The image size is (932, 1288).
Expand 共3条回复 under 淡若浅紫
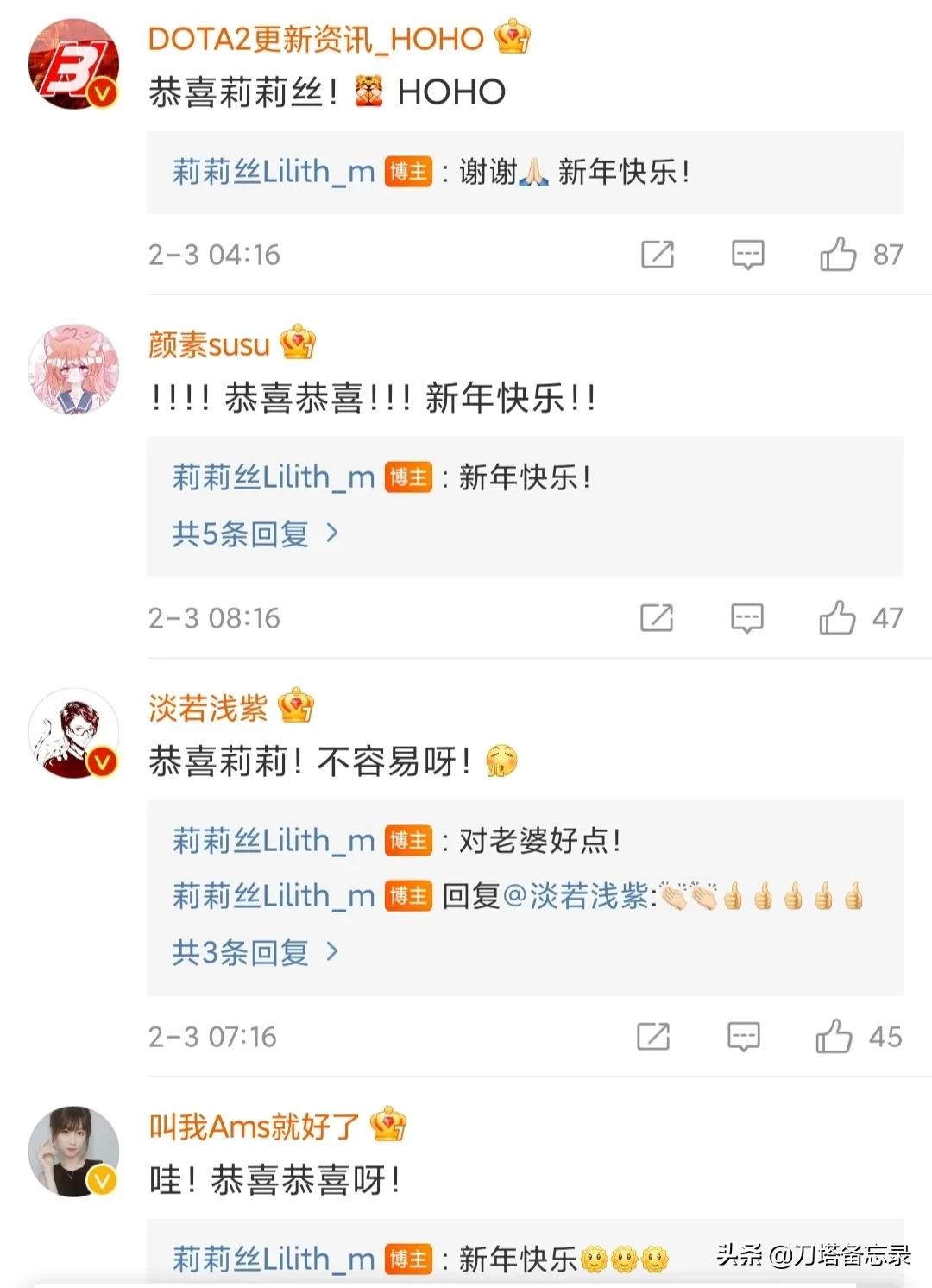255,952
